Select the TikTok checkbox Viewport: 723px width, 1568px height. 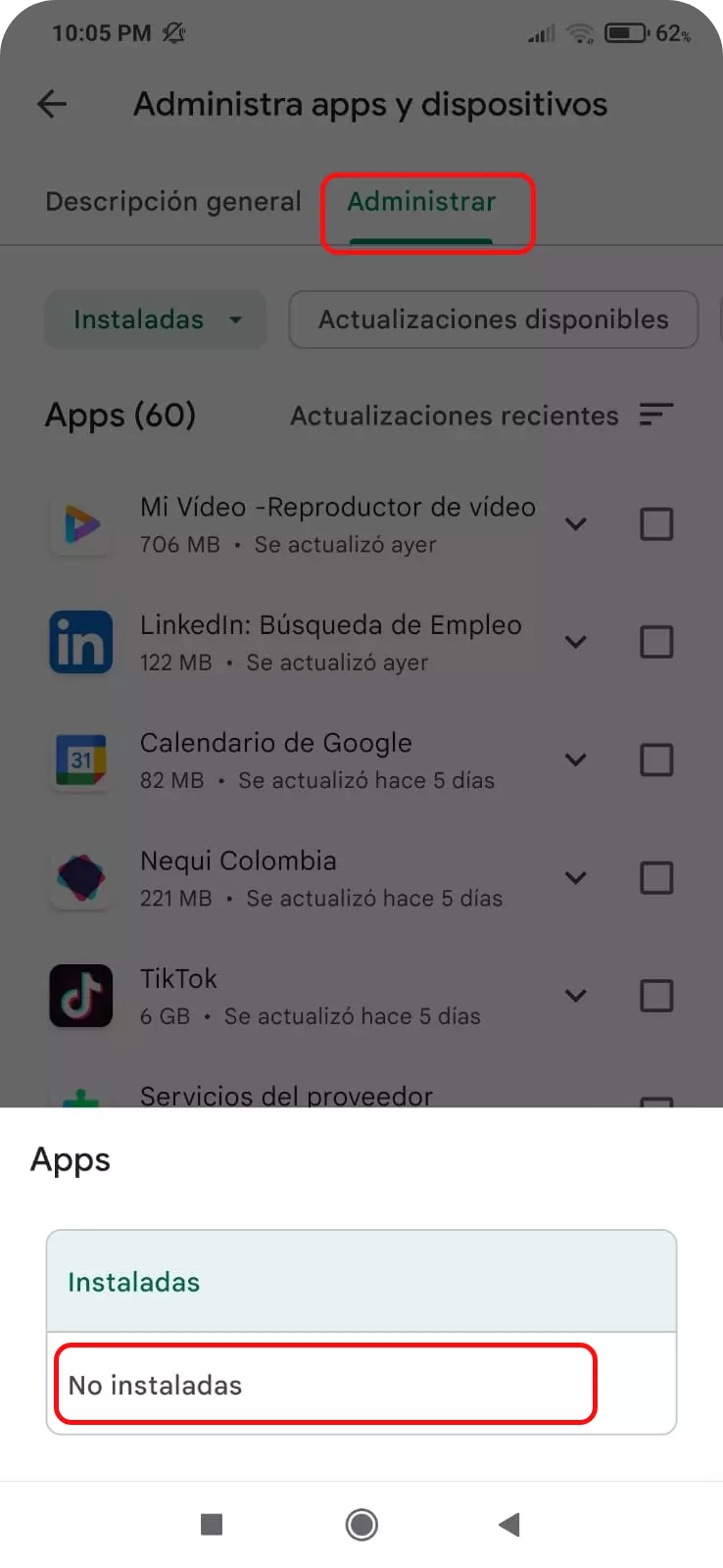tap(656, 996)
